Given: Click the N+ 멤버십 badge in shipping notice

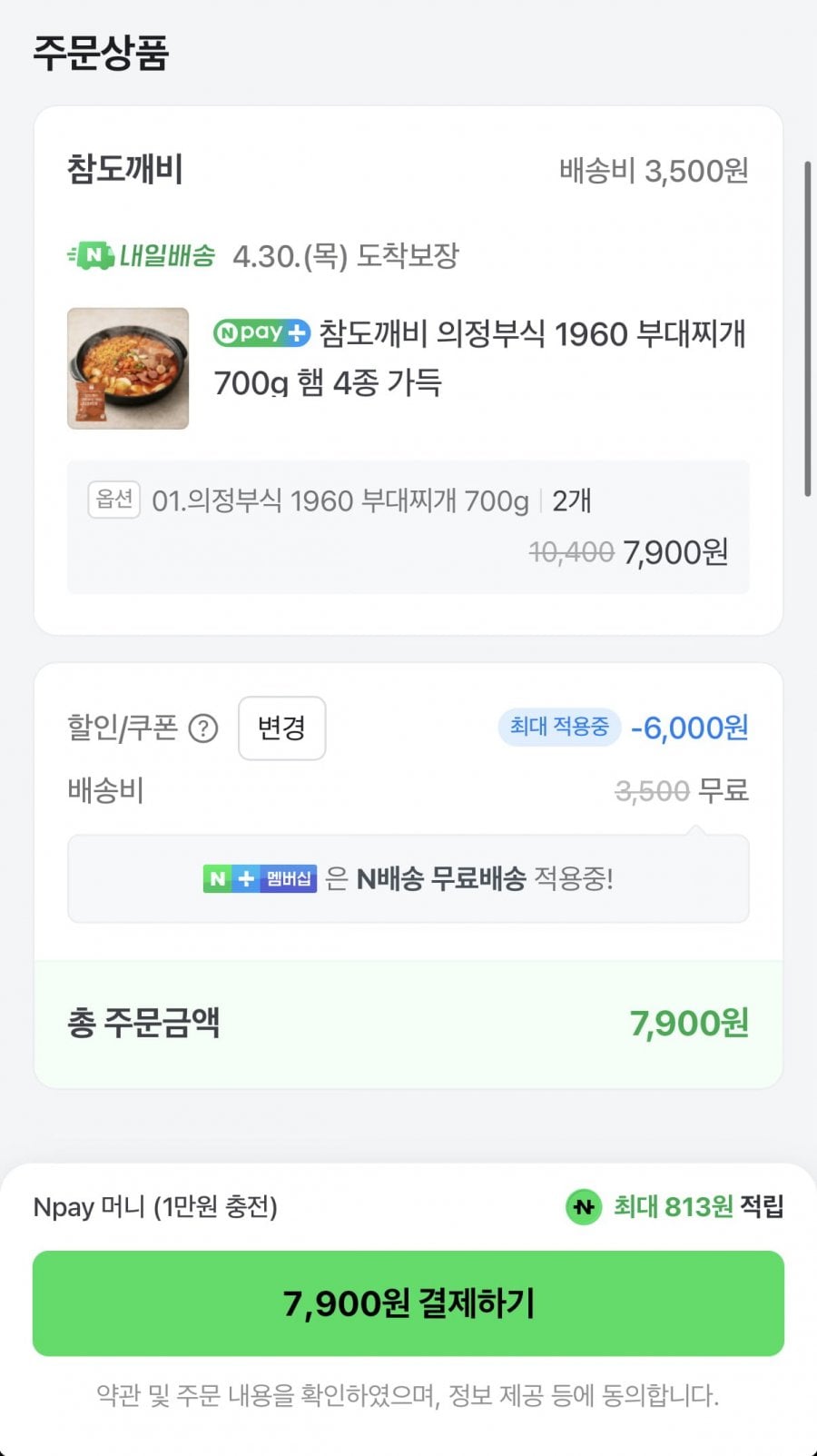Looking at the screenshot, I should pos(259,878).
